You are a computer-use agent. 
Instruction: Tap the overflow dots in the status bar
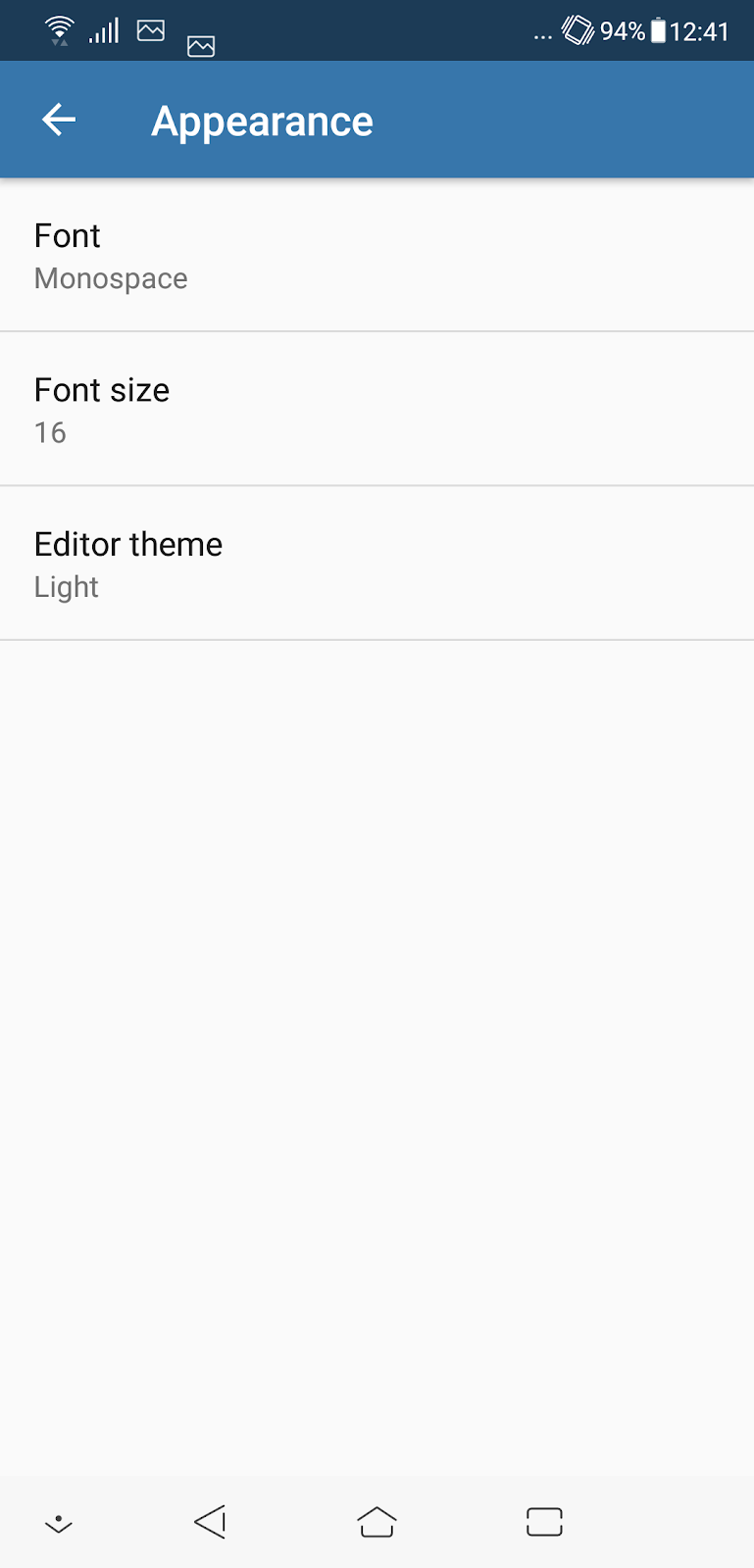coord(542,30)
